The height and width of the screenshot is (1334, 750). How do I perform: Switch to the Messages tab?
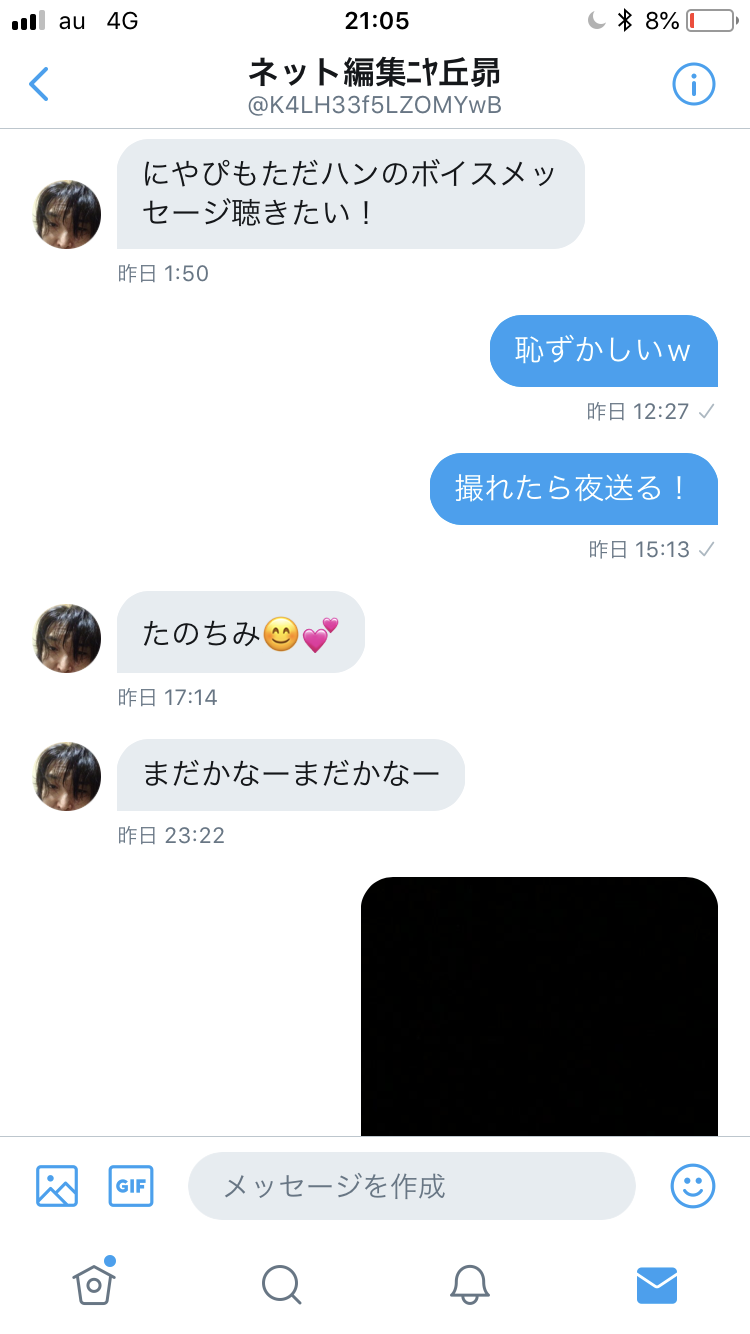(657, 1284)
